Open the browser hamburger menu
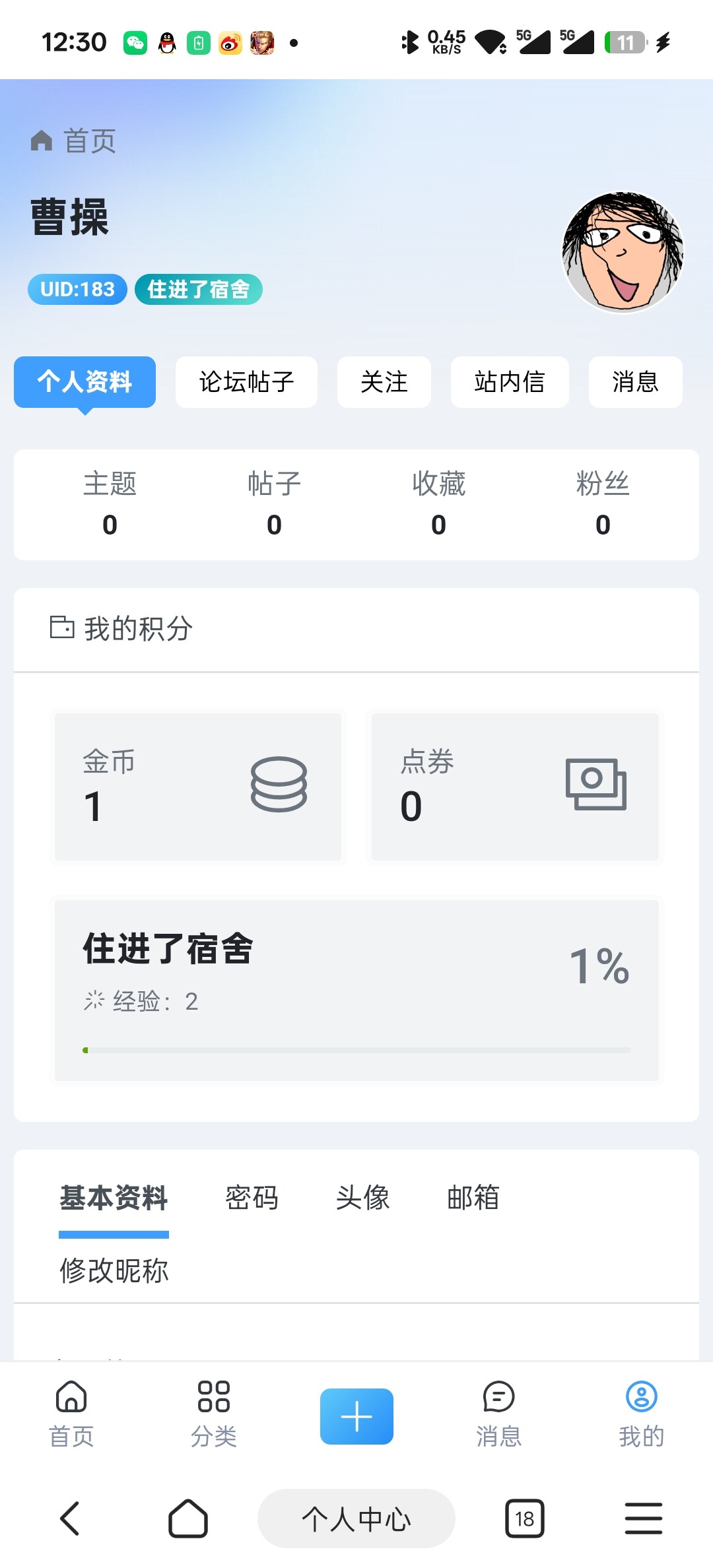Viewport: 713px width, 1568px height. tap(643, 1519)
